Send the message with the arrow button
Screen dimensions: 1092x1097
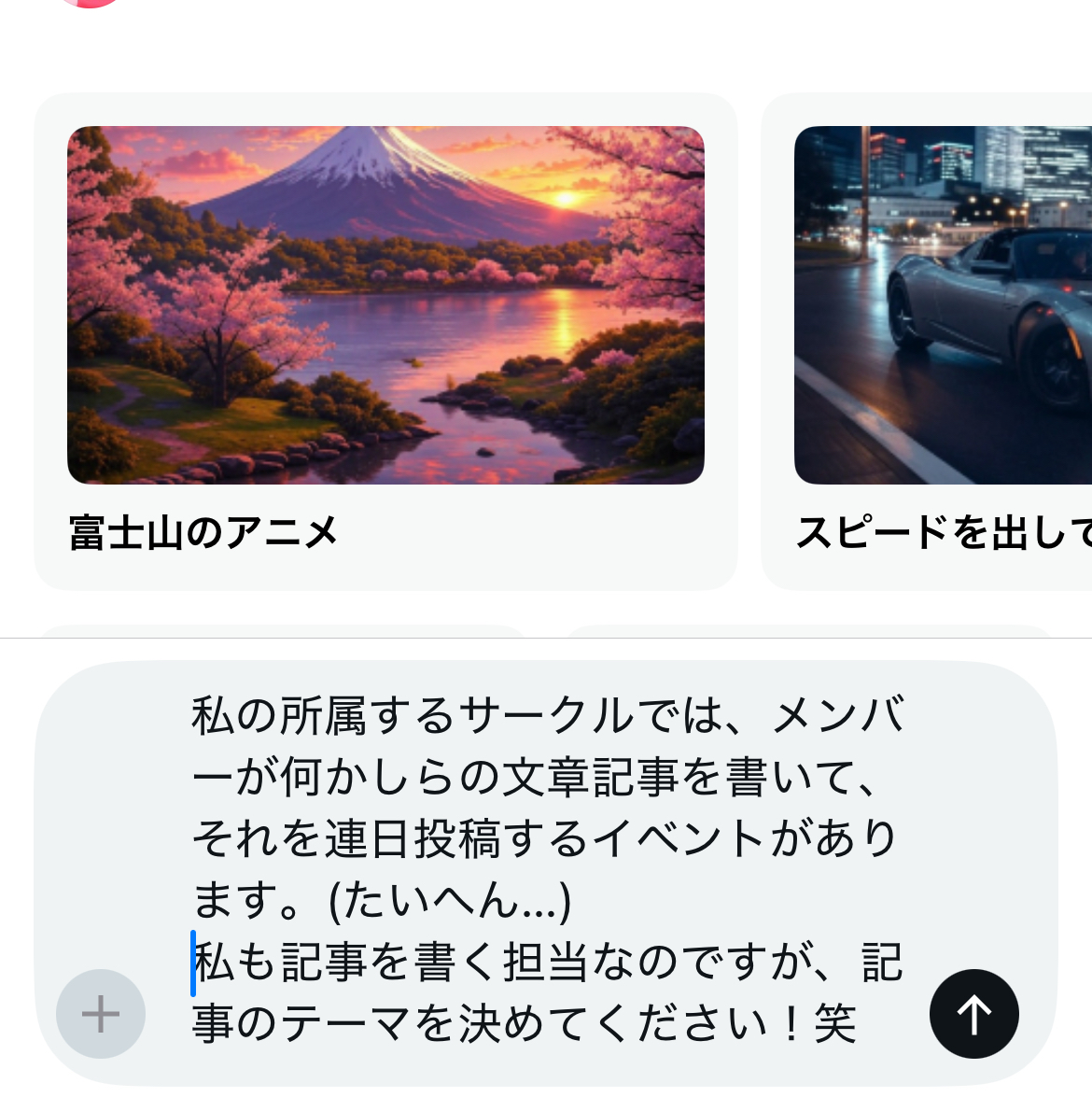tap(973, 1014)
